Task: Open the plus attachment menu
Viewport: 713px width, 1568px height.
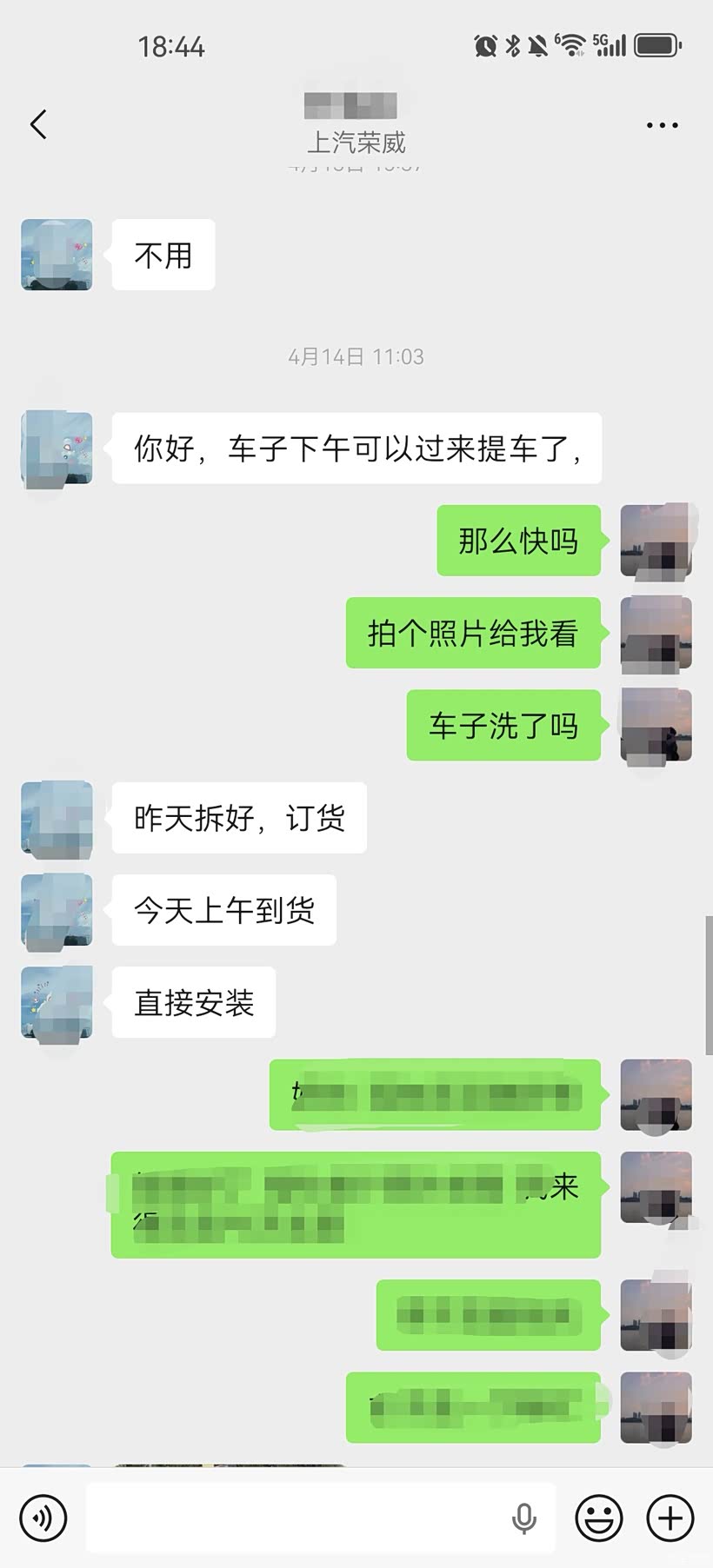Action: 670,1518
